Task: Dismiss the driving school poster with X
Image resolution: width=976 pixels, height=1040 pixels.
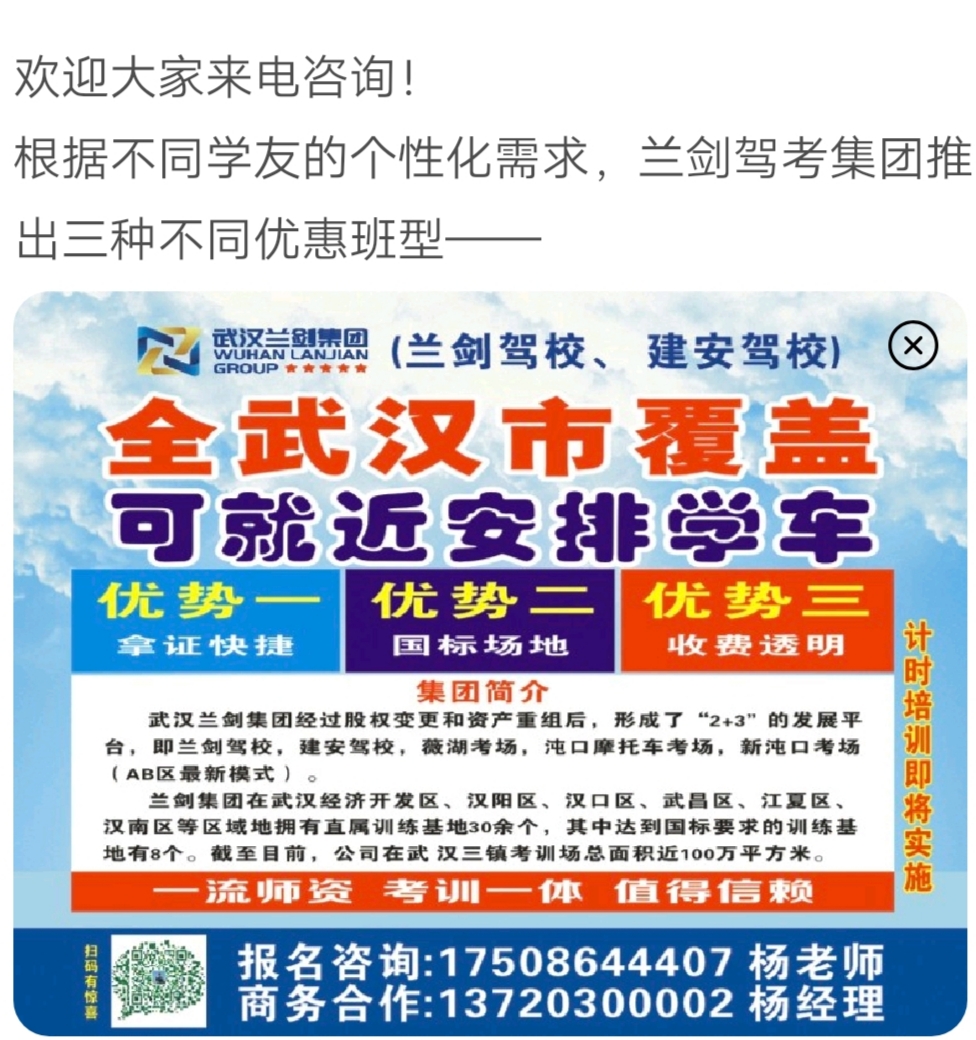Action: click(x=912, y=347)
